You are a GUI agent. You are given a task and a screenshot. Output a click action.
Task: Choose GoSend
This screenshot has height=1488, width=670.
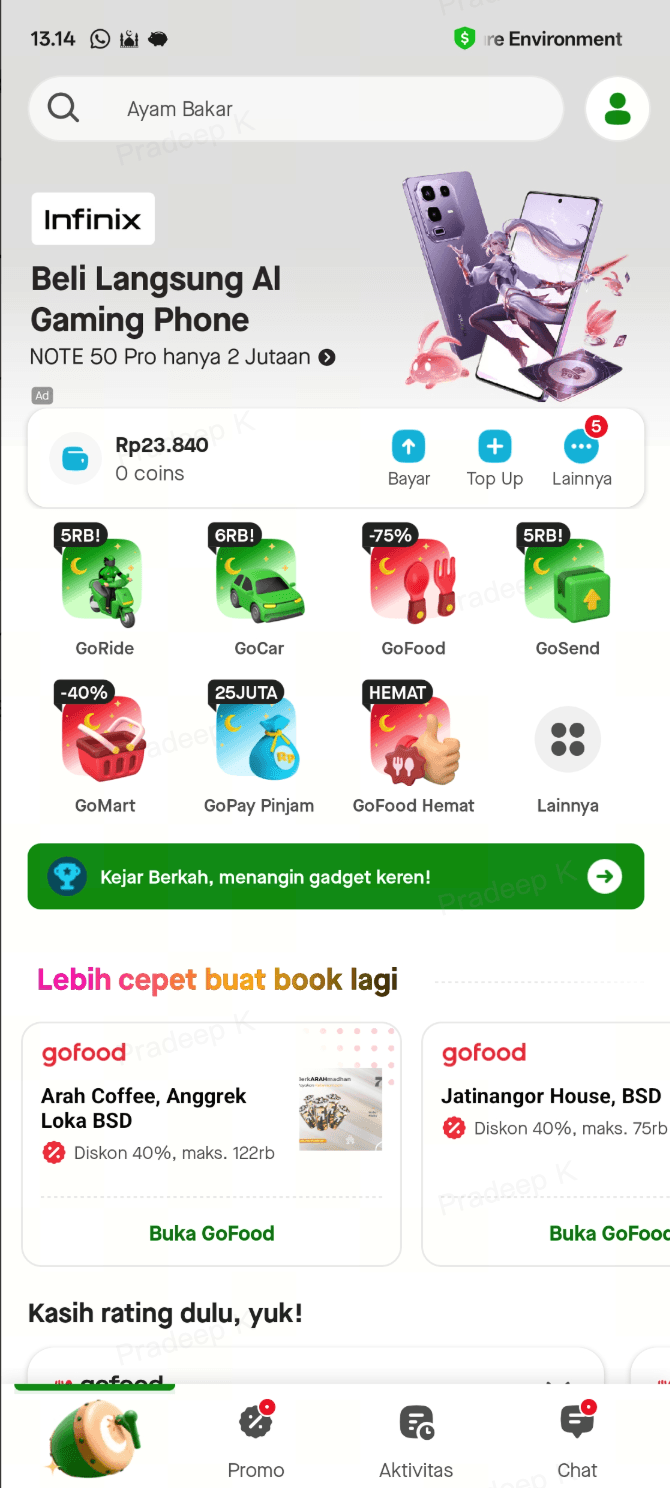coord(567,592)
